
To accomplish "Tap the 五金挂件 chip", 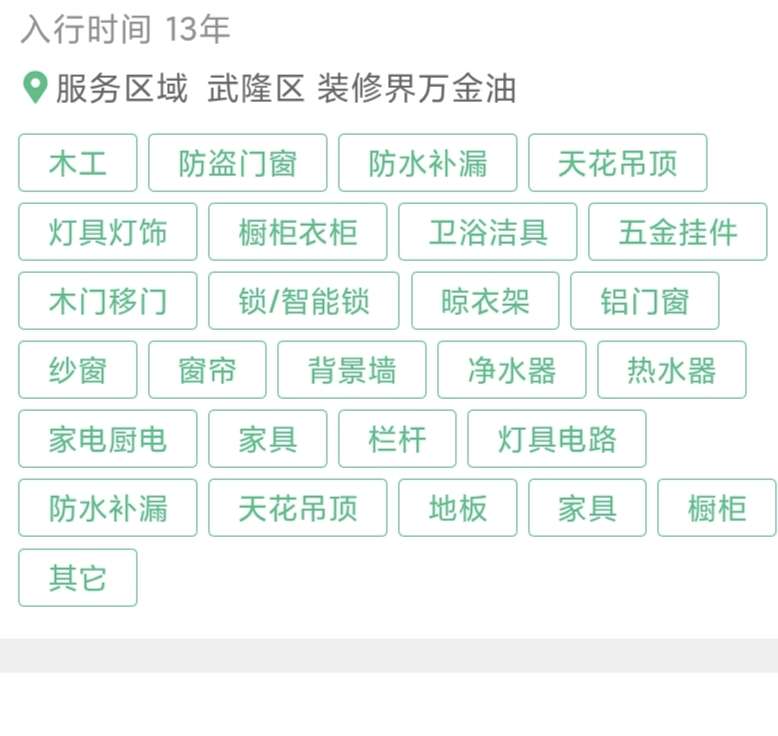I will [677, 232].
